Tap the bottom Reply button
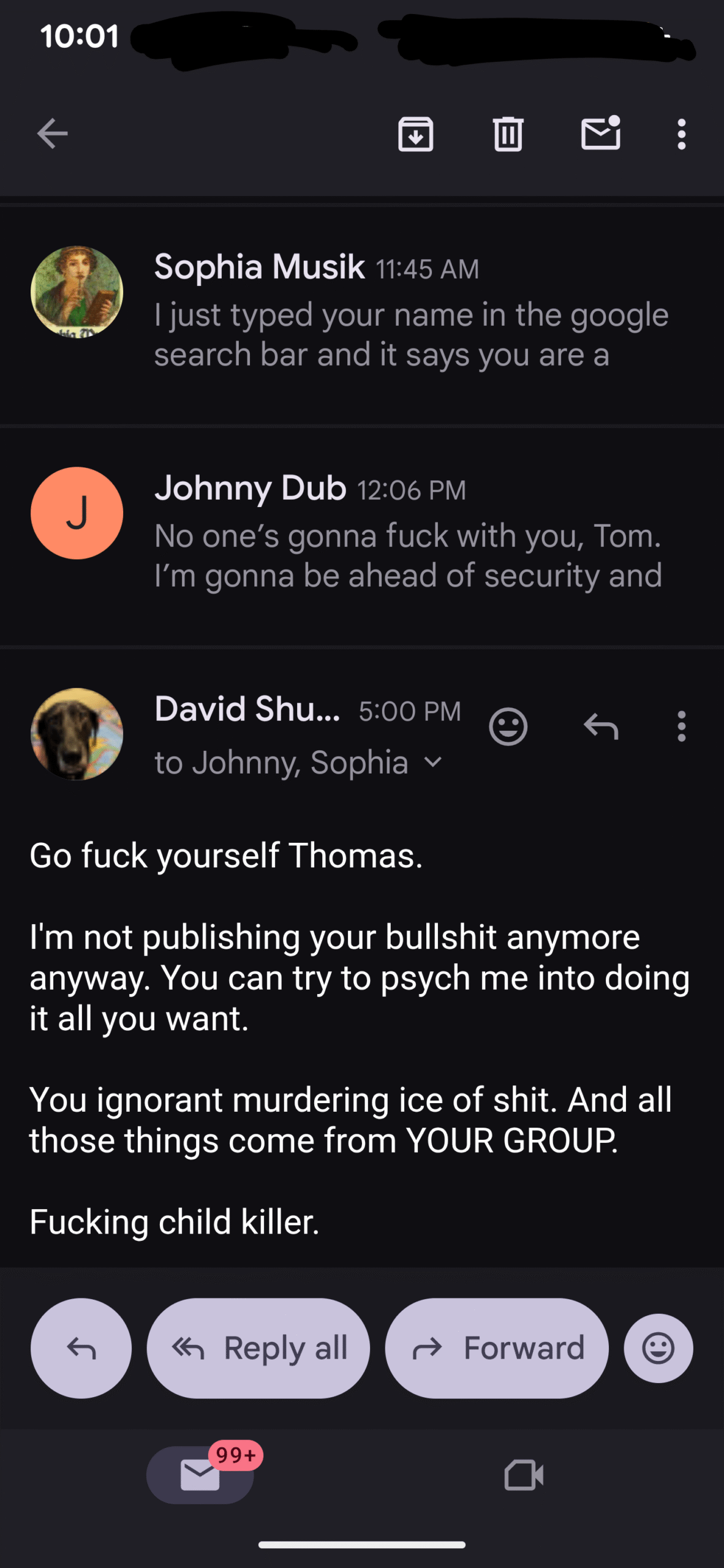Image resolution: width=724 pixels, height=1568 pixels. [x=81, y=1348]
